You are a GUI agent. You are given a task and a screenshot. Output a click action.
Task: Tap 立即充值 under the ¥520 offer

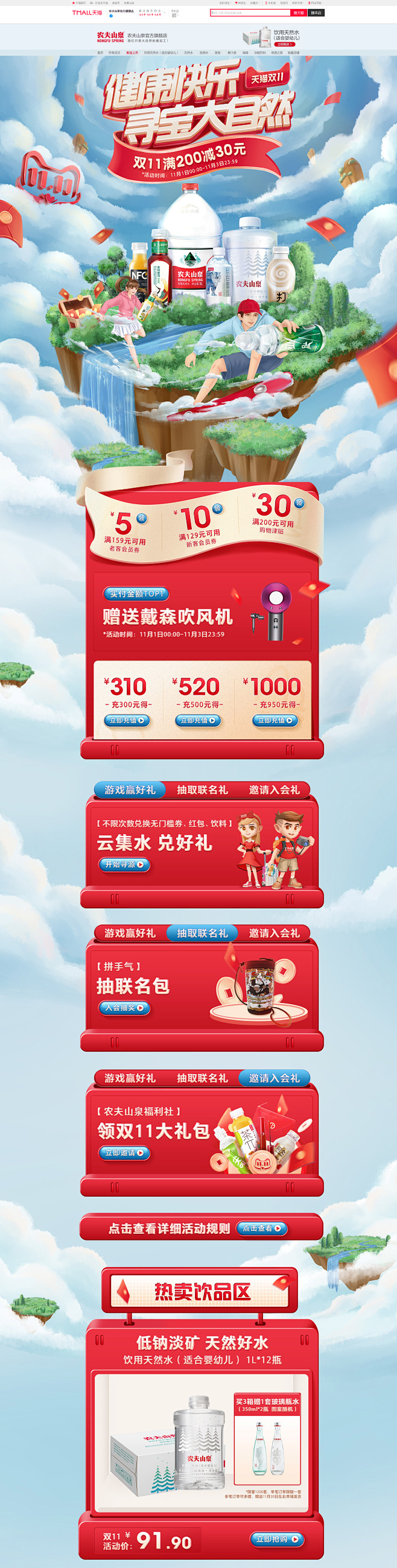tap(198, 720)
